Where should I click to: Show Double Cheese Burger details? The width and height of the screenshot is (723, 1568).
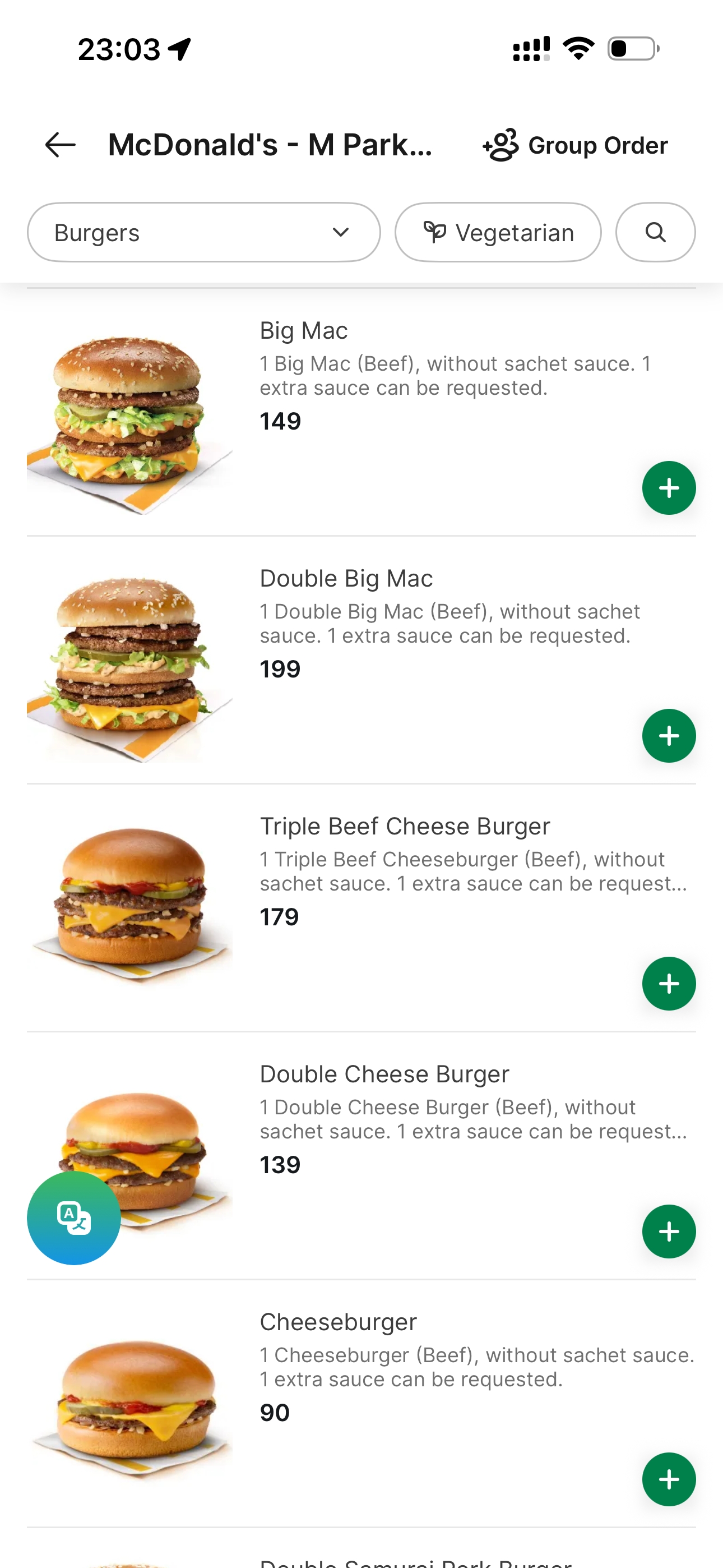384,1074
